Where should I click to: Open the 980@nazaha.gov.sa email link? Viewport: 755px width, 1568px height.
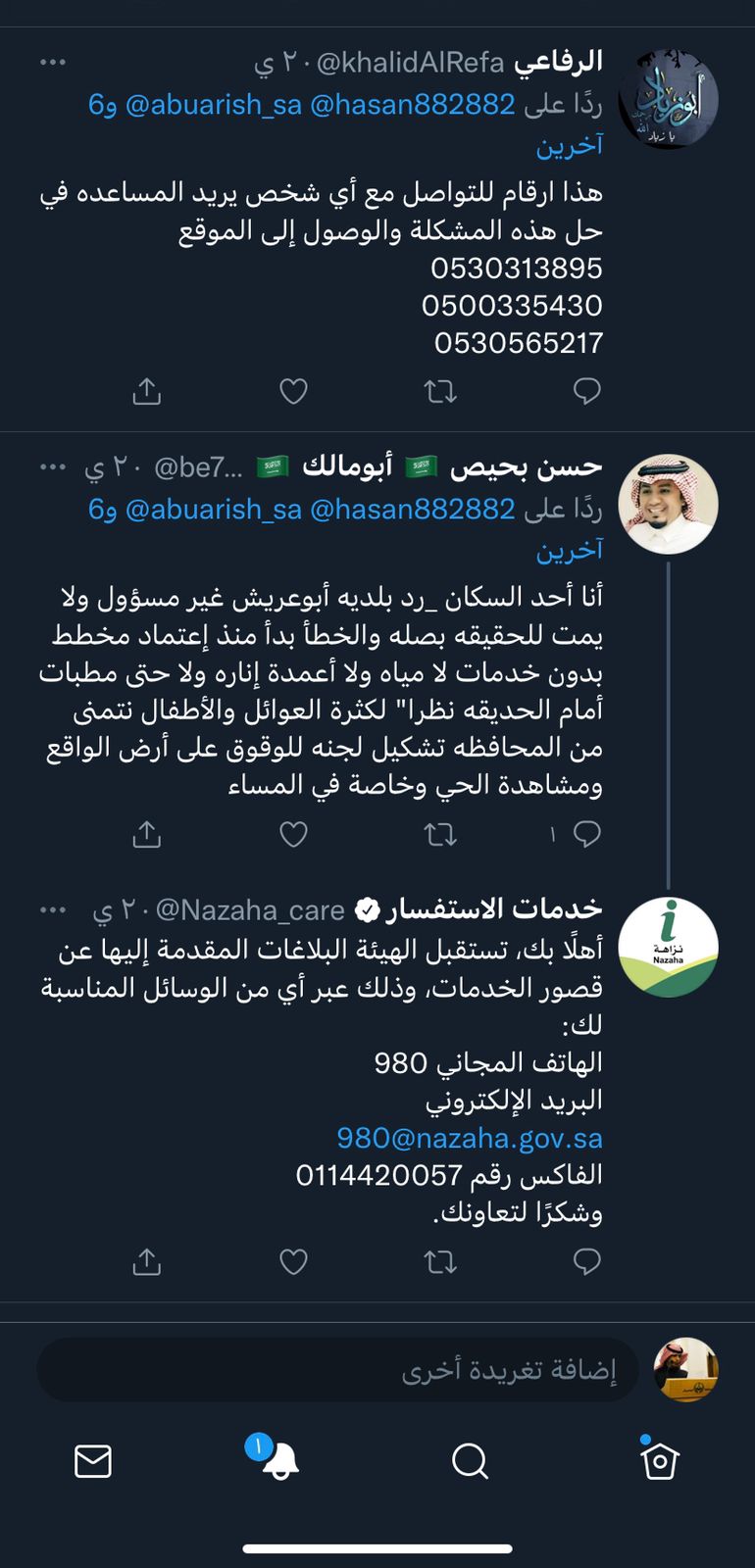tap(470, 1138)
